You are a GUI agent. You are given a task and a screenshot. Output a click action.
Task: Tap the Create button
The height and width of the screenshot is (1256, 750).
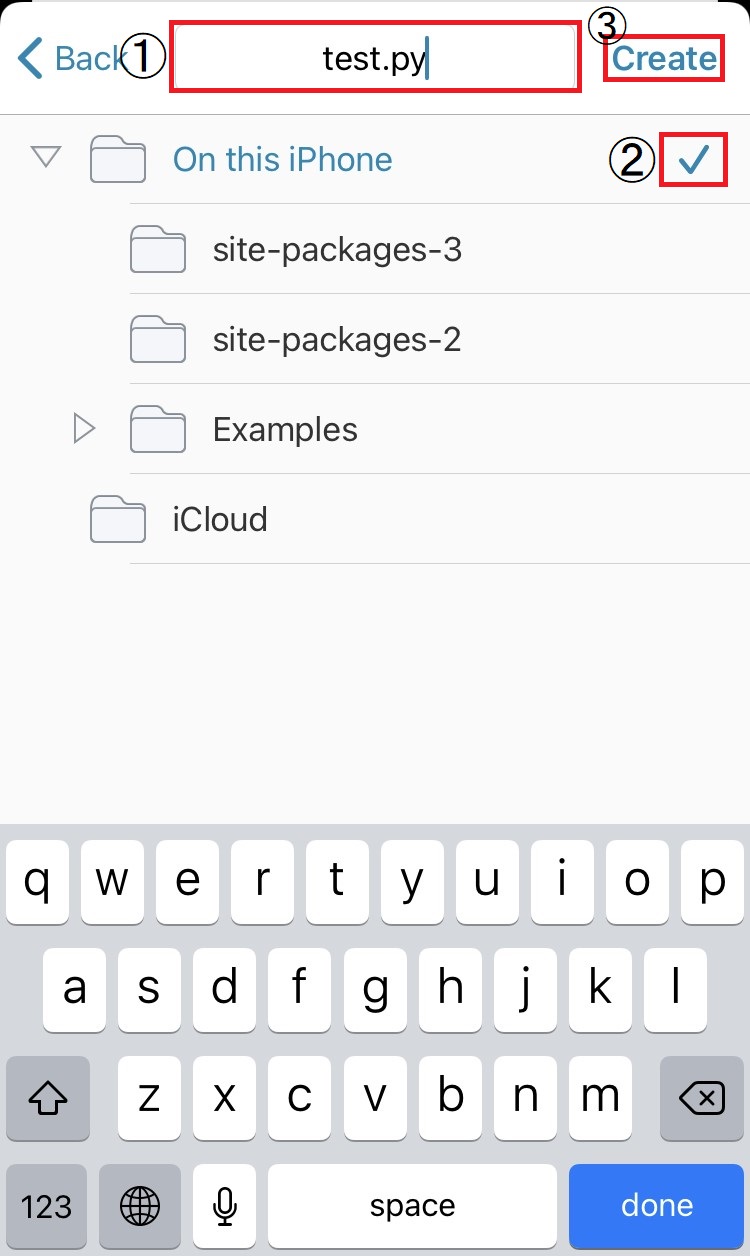(663, 58)
